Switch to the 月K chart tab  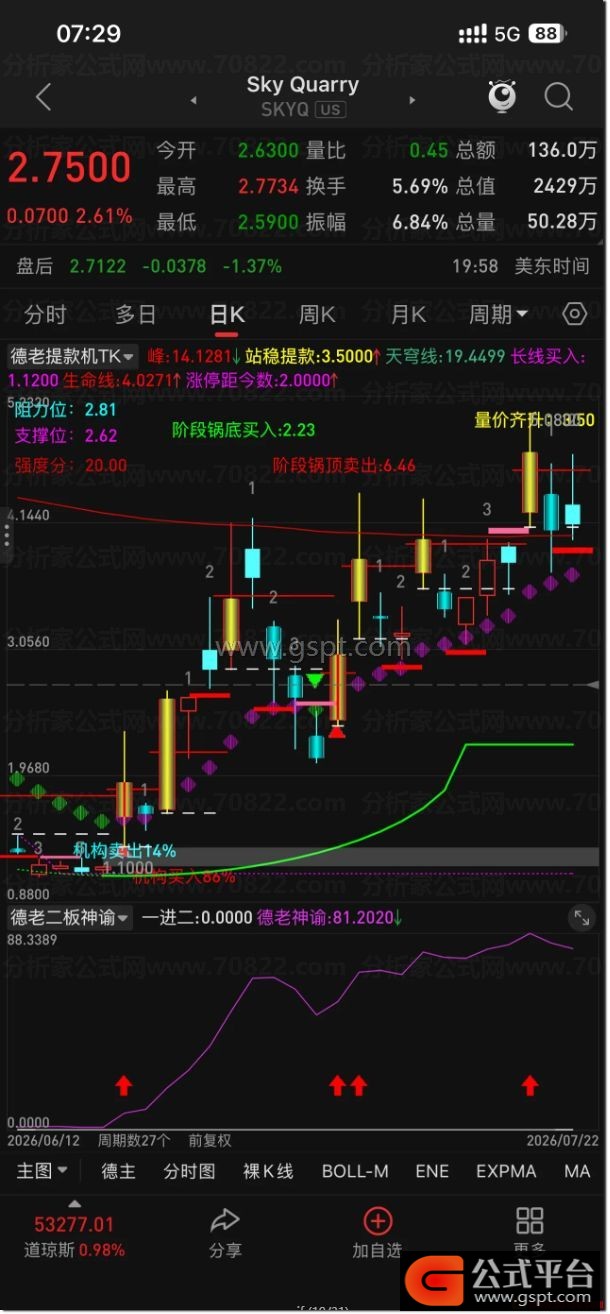click(408, 315)
